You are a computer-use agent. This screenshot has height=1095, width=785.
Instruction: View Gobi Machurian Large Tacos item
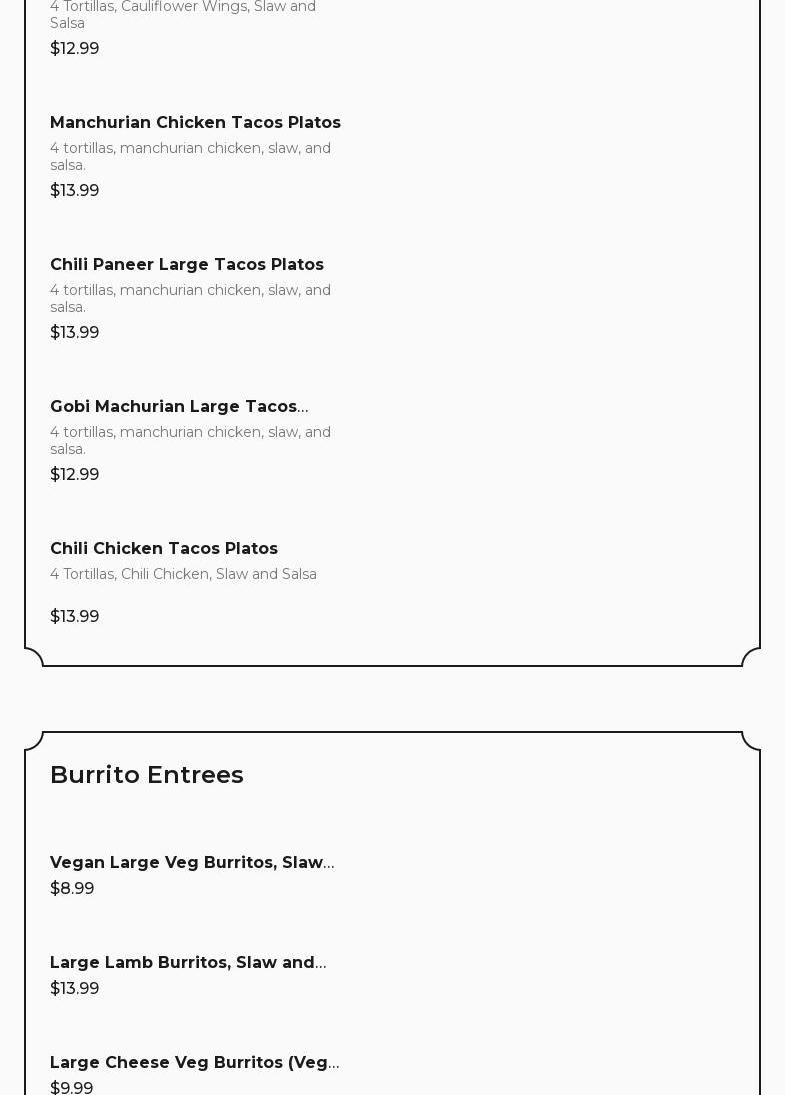click(179, 407)
